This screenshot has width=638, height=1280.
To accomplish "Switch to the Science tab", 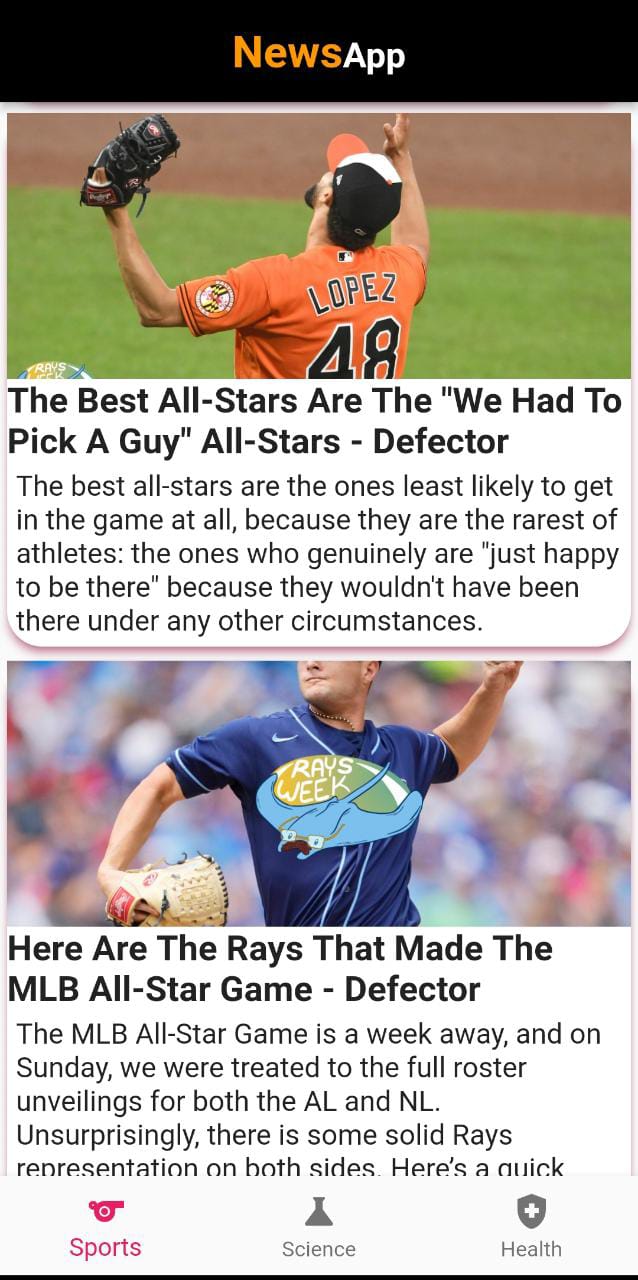I will click(x=319, y=1229).
